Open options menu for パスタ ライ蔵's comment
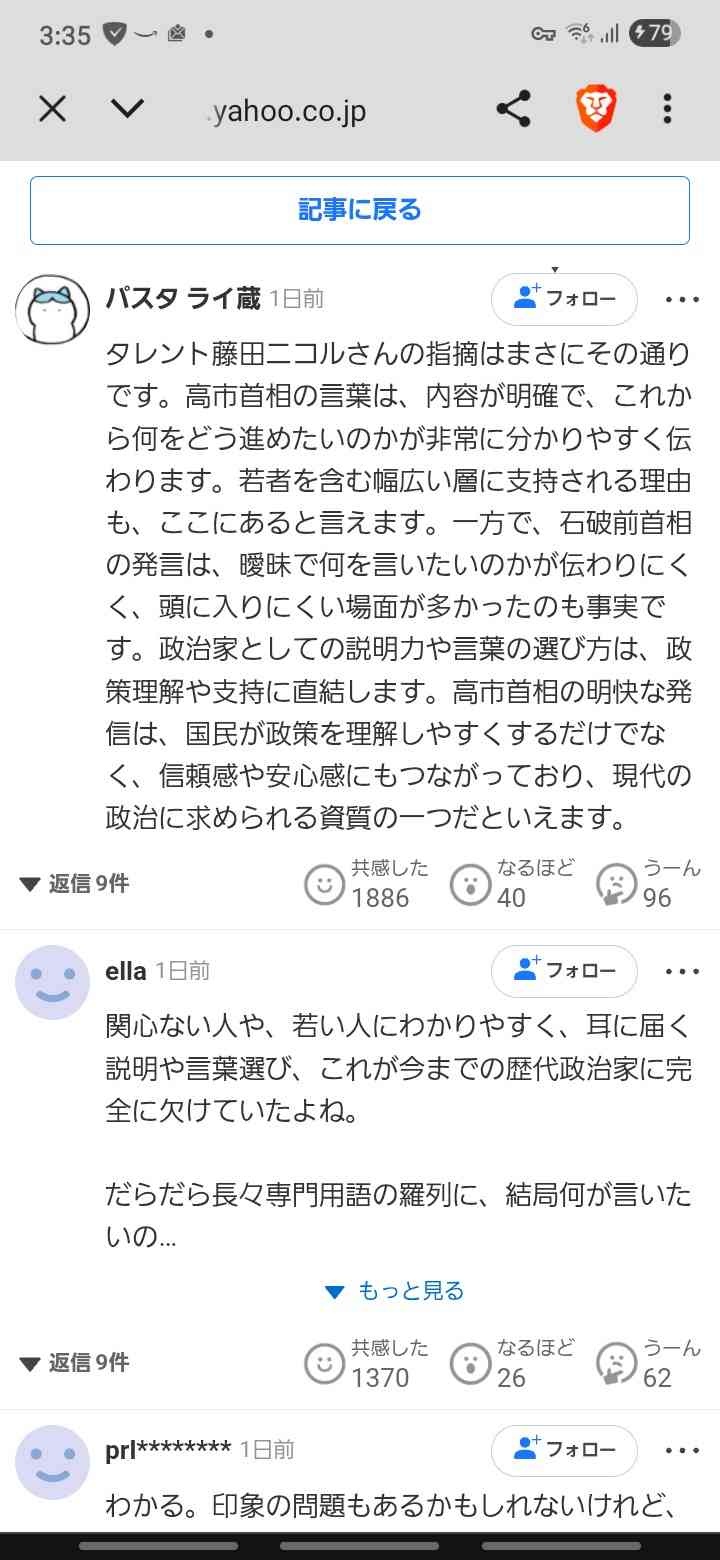This screenshot has width=720, height=1560. click(682, 299)
